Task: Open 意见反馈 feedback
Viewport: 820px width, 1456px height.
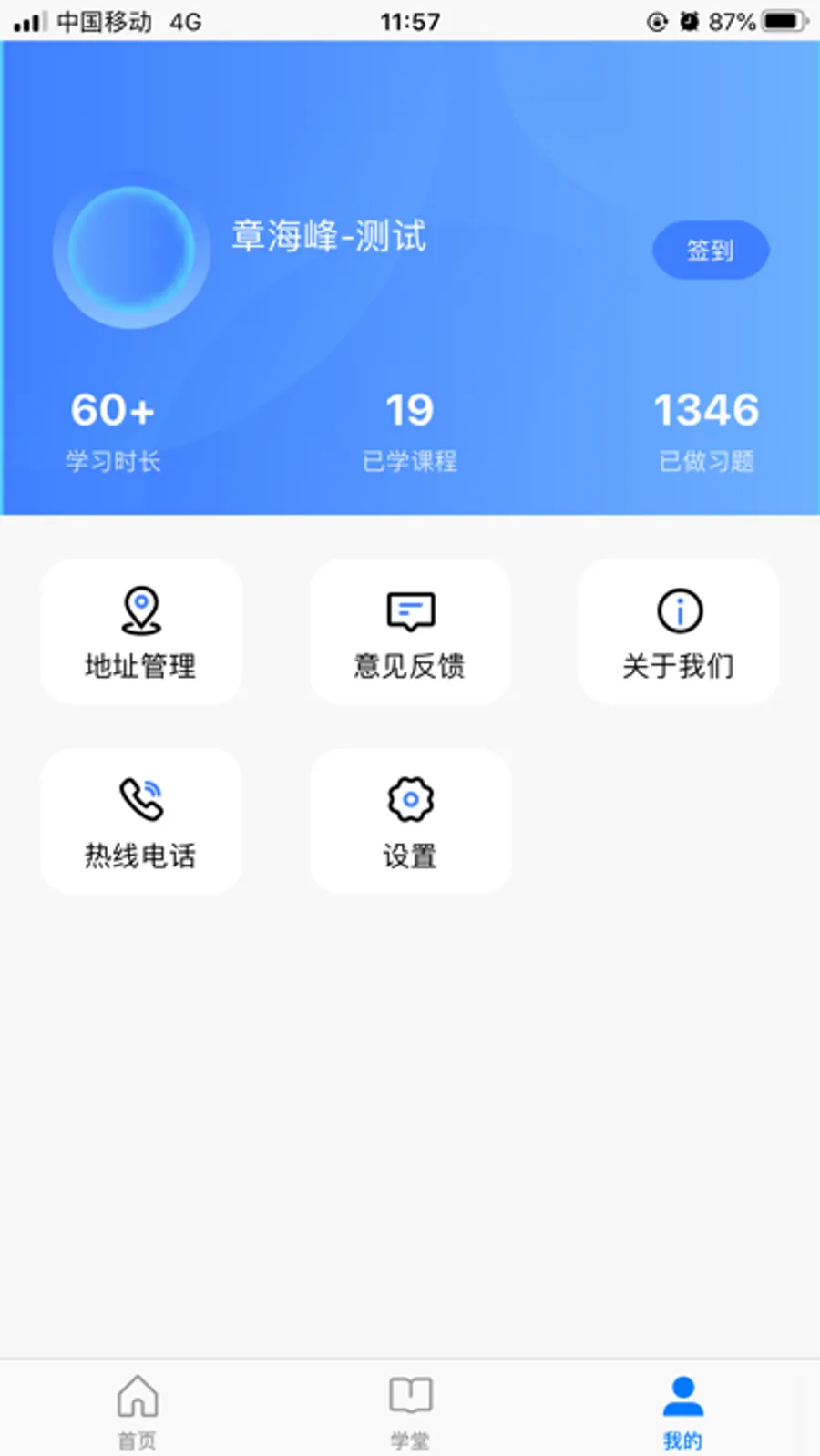Action: 410,631
